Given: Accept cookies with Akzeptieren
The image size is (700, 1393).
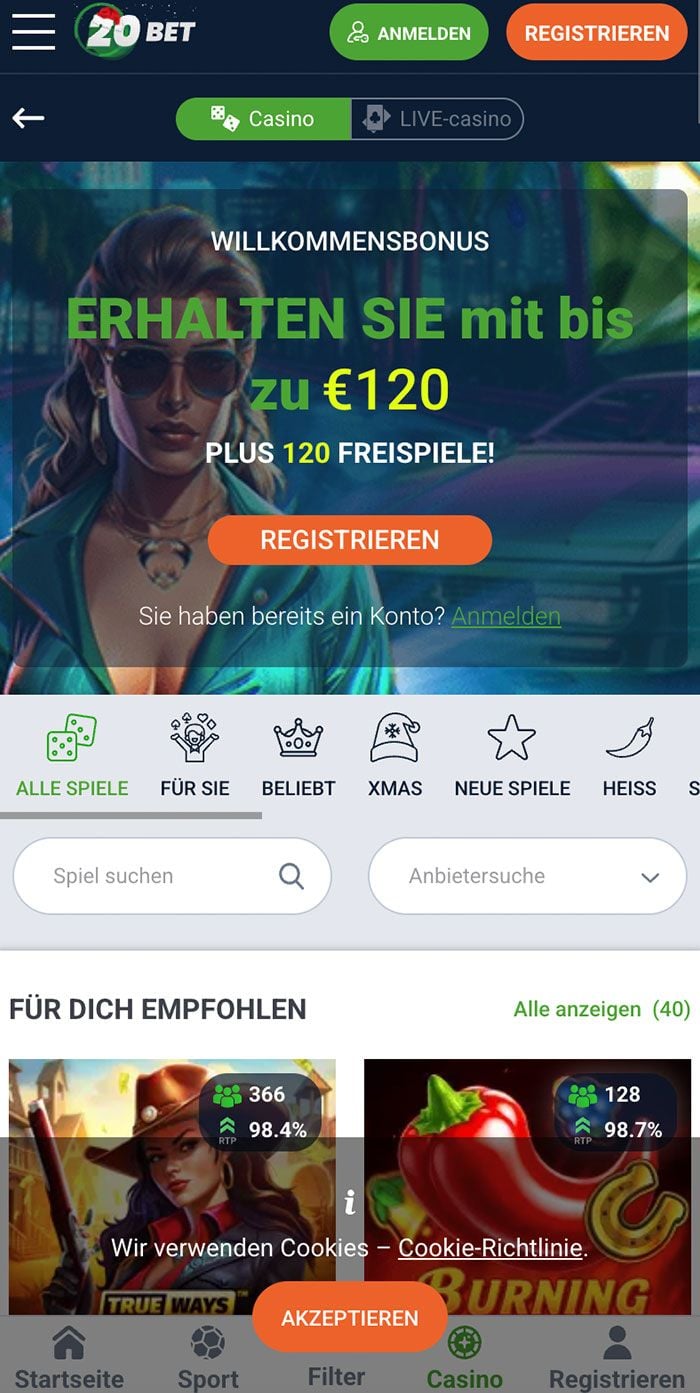Looking at the screenshot, I should pos(349,1318).
